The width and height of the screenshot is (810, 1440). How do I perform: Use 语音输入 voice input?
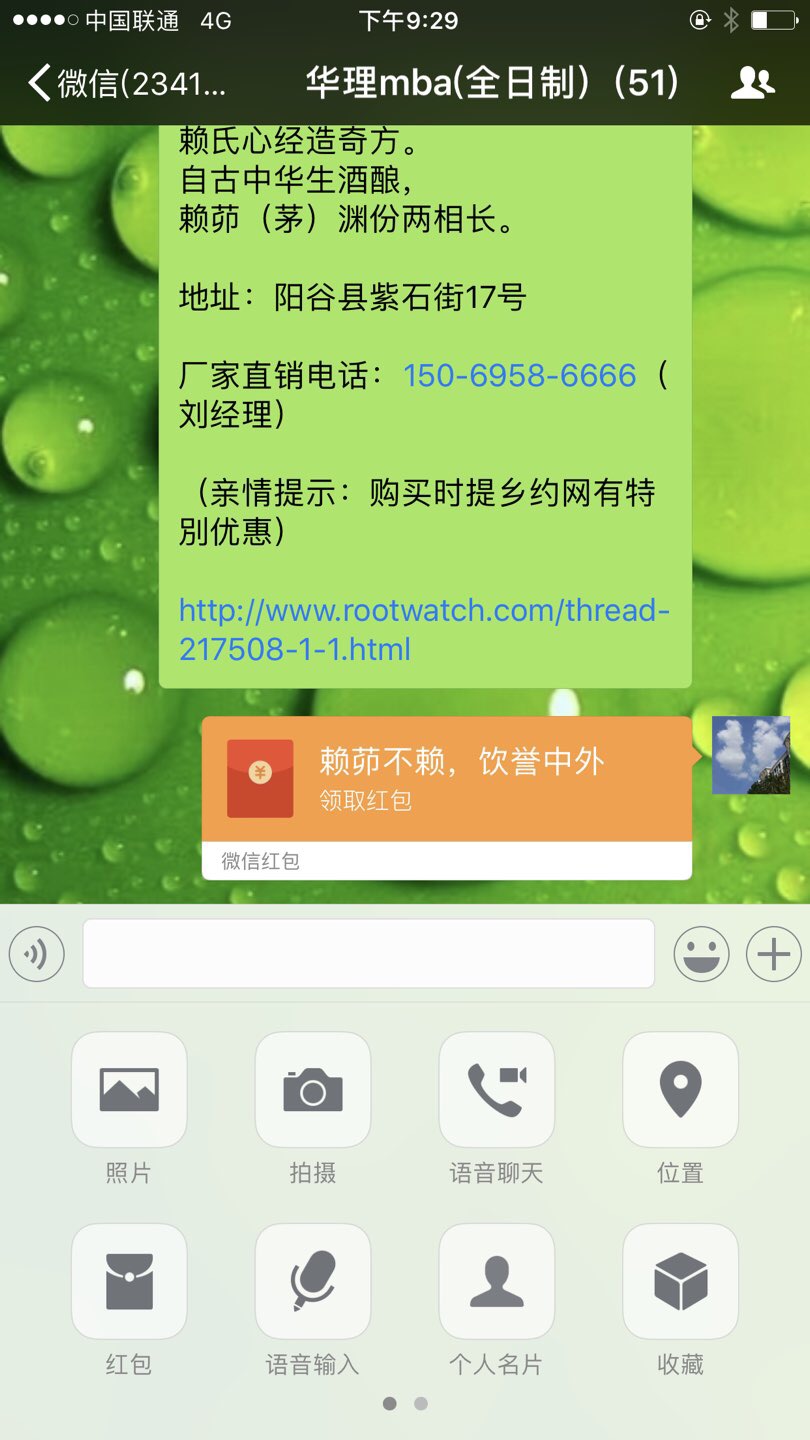[312, 1281]
